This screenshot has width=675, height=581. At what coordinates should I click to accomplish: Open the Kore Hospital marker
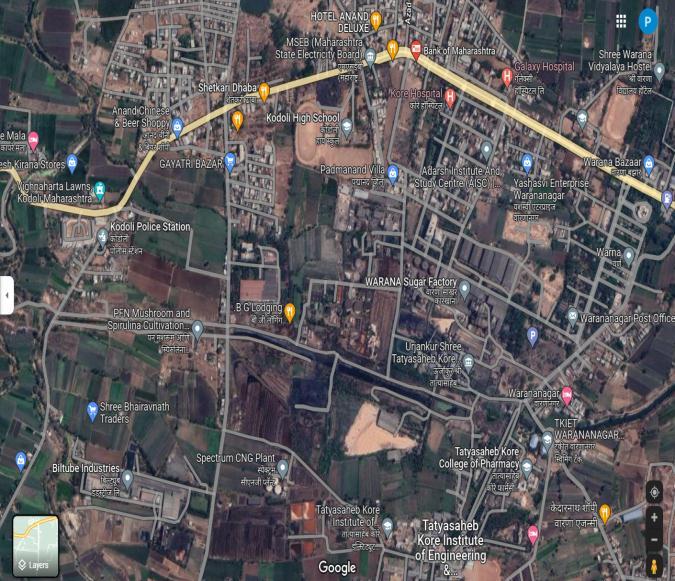[x=450, y=96]
